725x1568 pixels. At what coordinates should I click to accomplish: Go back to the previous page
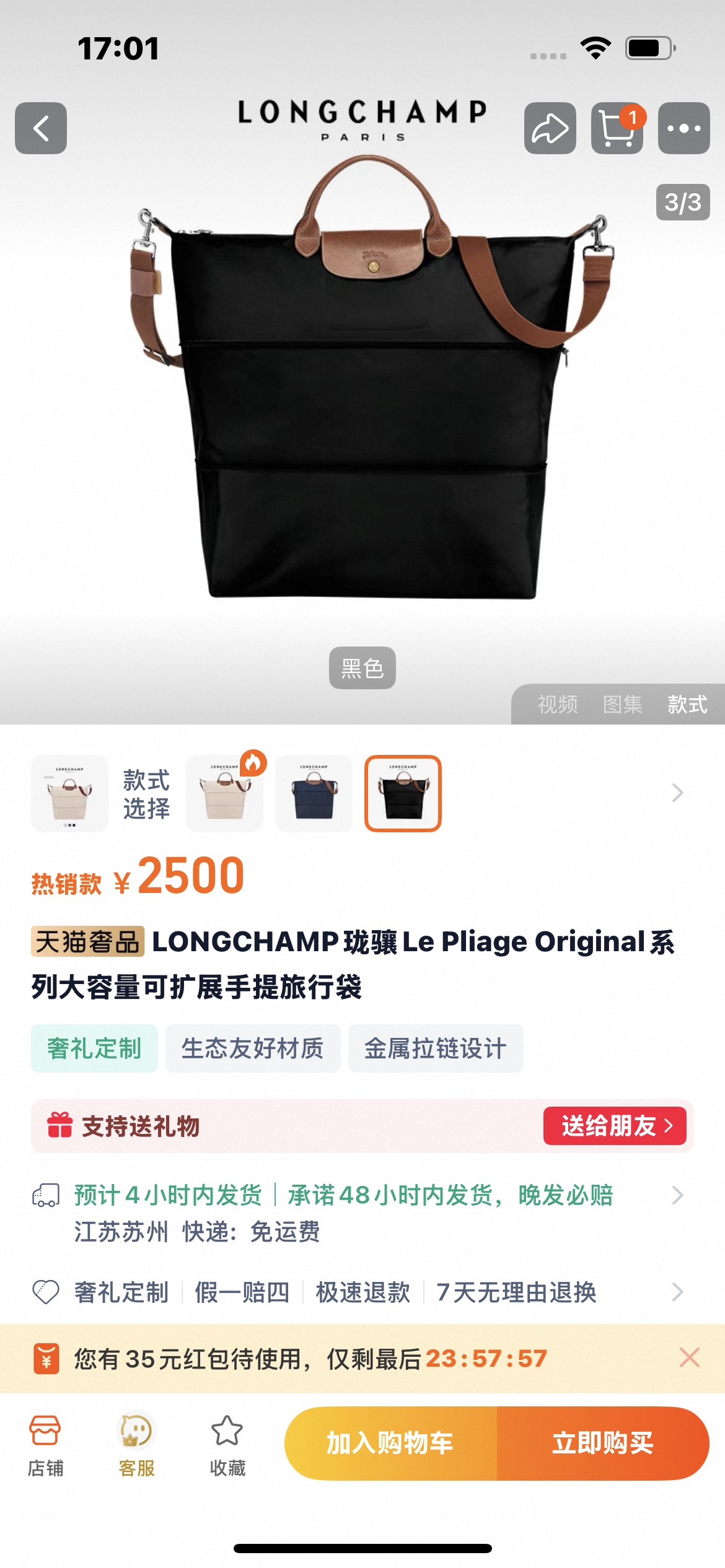click(x=41, y=128)
